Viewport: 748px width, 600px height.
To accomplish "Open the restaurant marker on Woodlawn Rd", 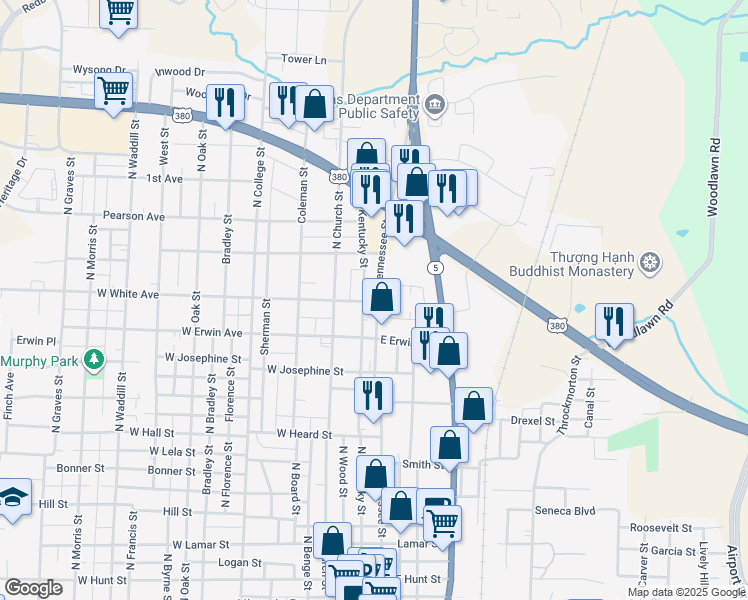I will tap(612, 322).
